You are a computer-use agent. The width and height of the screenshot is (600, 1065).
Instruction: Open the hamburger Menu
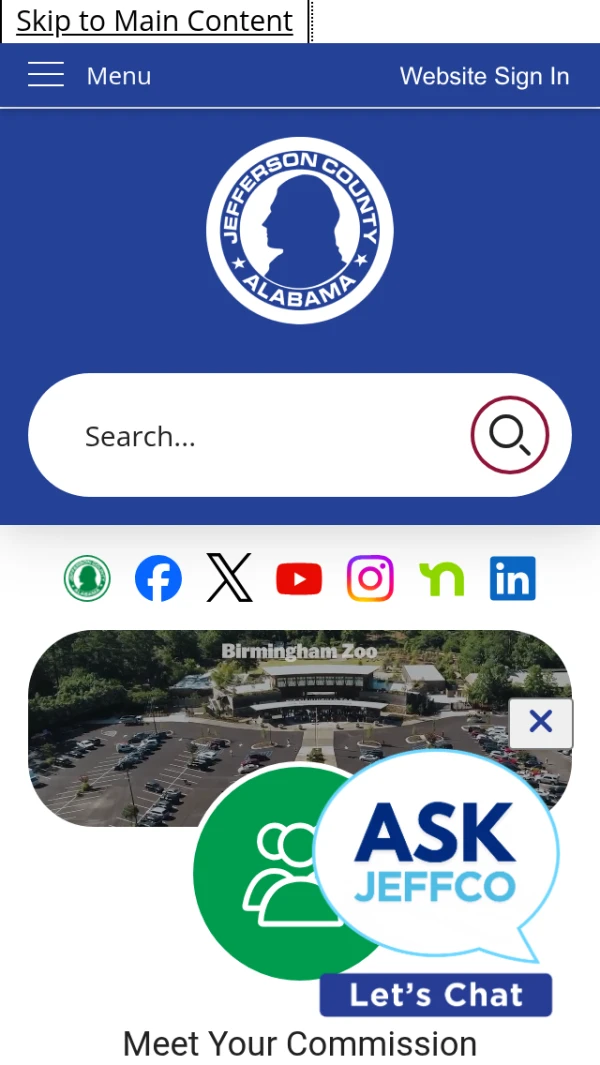pos(89,75)
